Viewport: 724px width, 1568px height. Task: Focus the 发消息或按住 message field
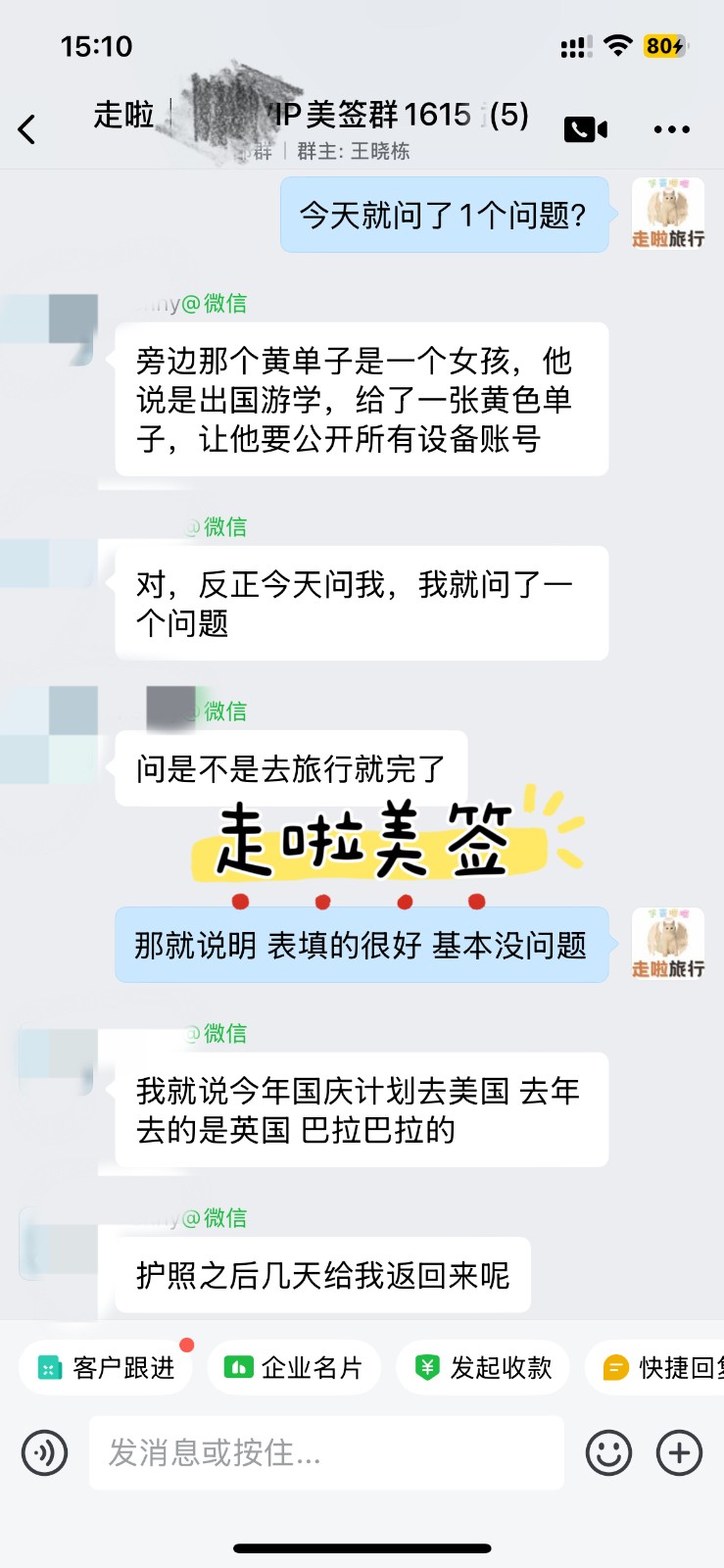click(x=326, y=1452)
